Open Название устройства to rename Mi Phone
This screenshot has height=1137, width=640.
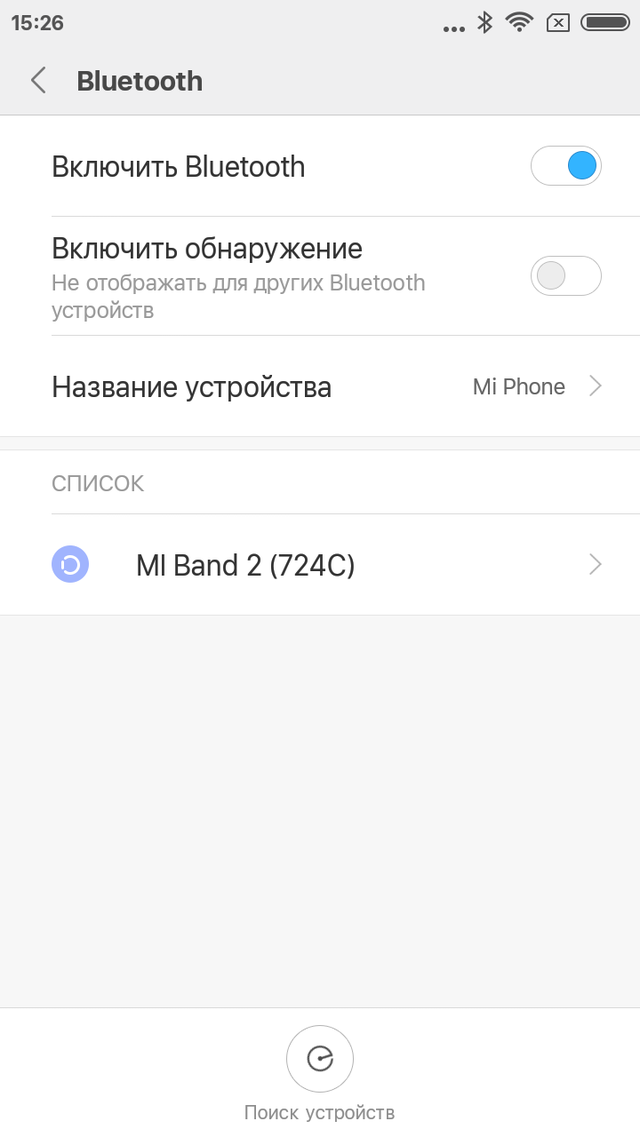(x=320, y=386)
